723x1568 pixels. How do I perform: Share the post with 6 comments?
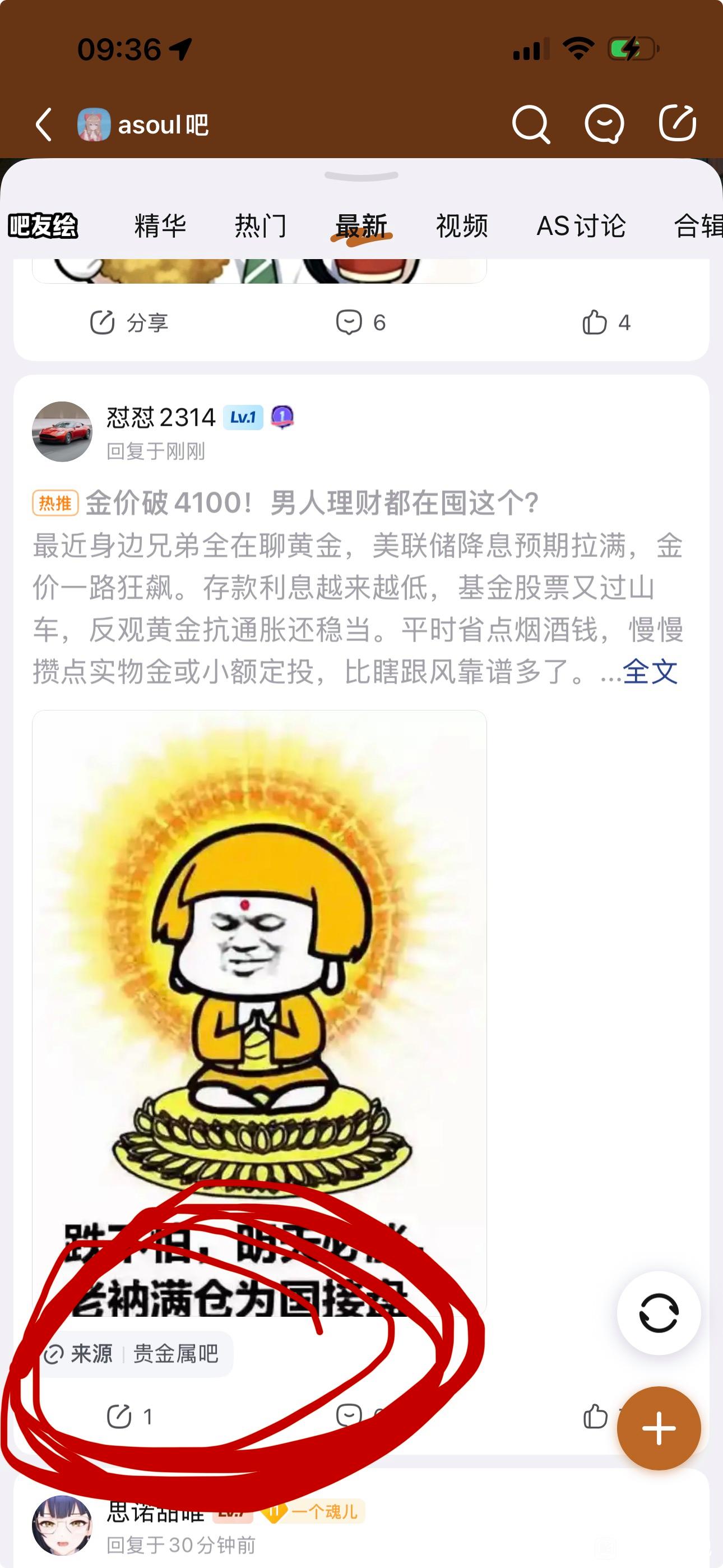click(129, 322)
